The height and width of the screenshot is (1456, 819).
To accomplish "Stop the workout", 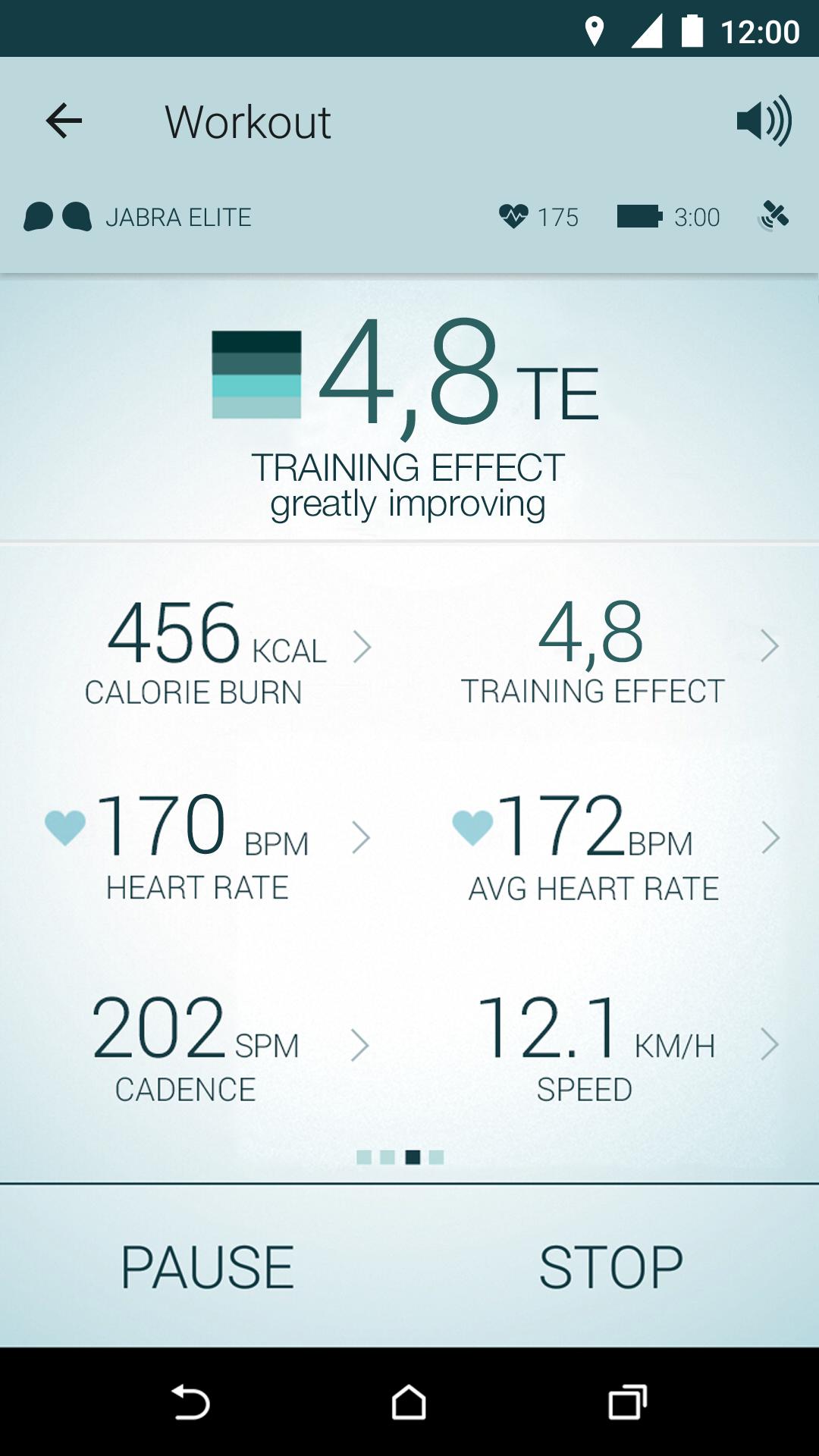I will pos(611,1266).
